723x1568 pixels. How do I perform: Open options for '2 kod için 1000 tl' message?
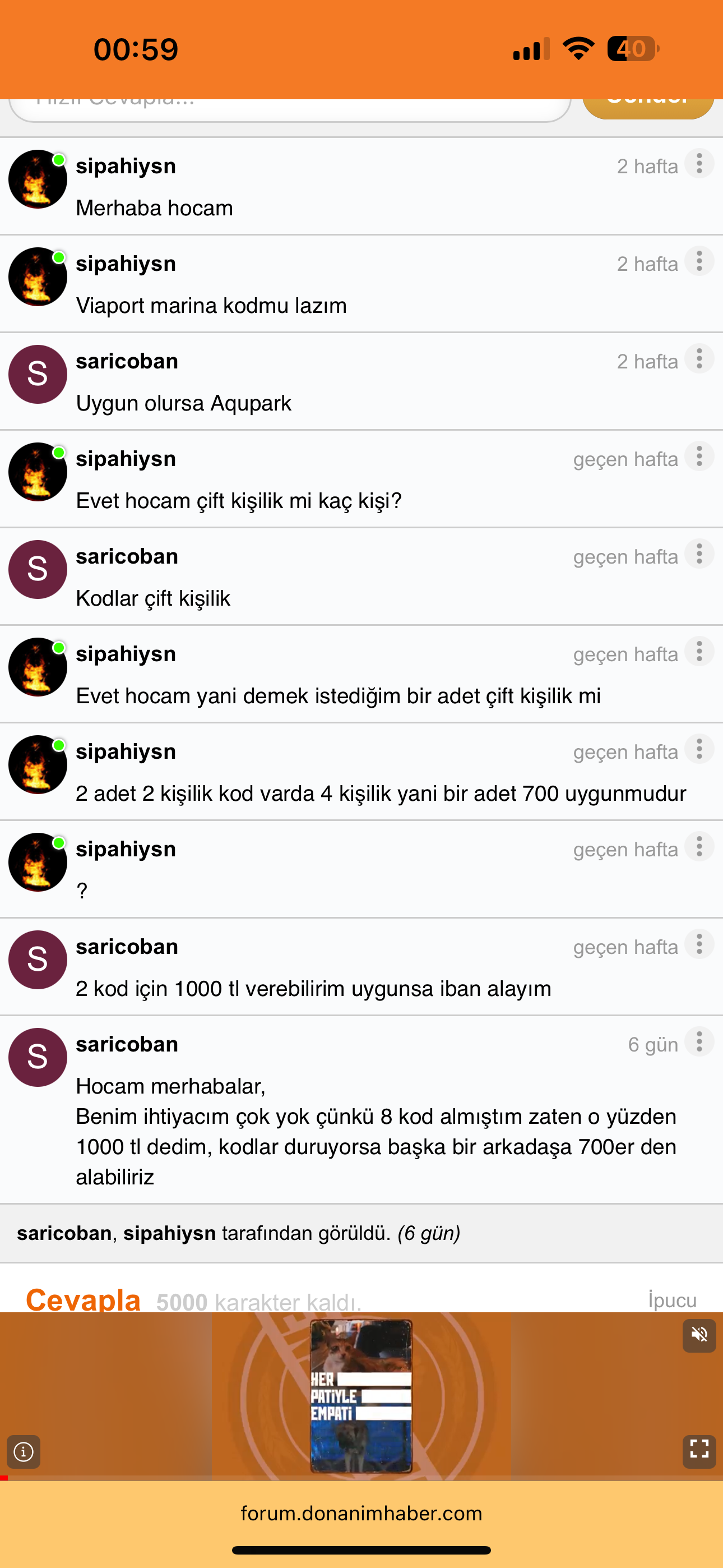point(699,945)
